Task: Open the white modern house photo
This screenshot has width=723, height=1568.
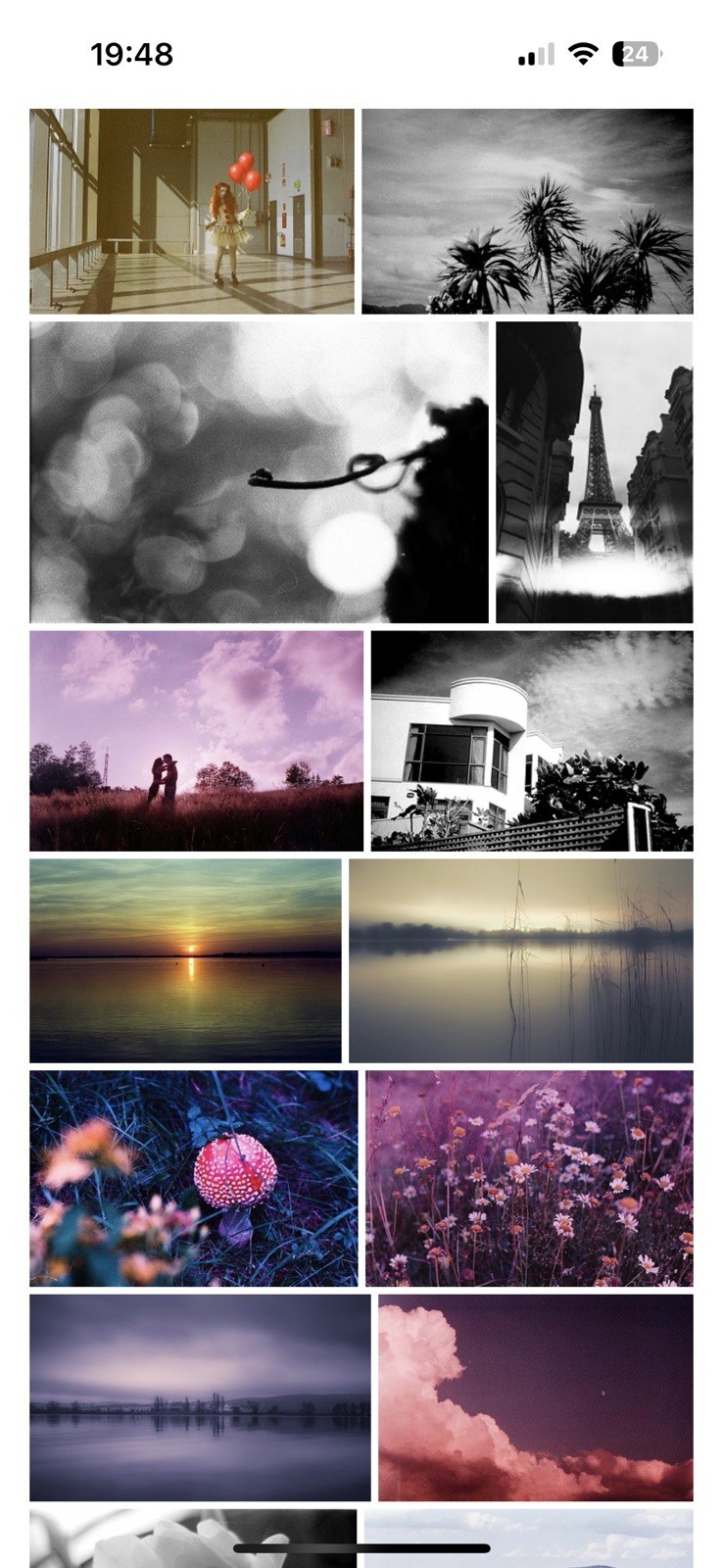Action: pyautogui.click(x=531, y=740)
